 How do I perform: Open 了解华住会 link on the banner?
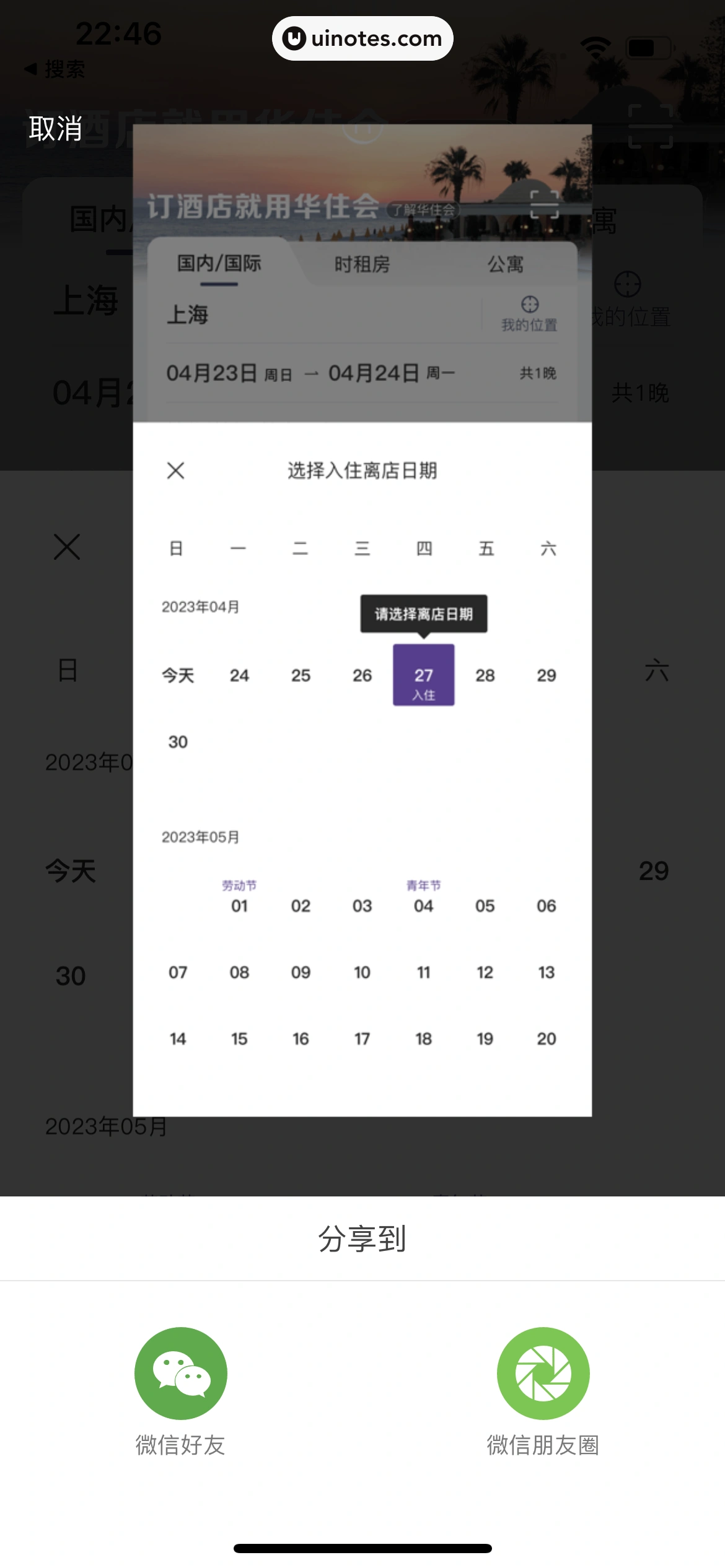(424, 210)
